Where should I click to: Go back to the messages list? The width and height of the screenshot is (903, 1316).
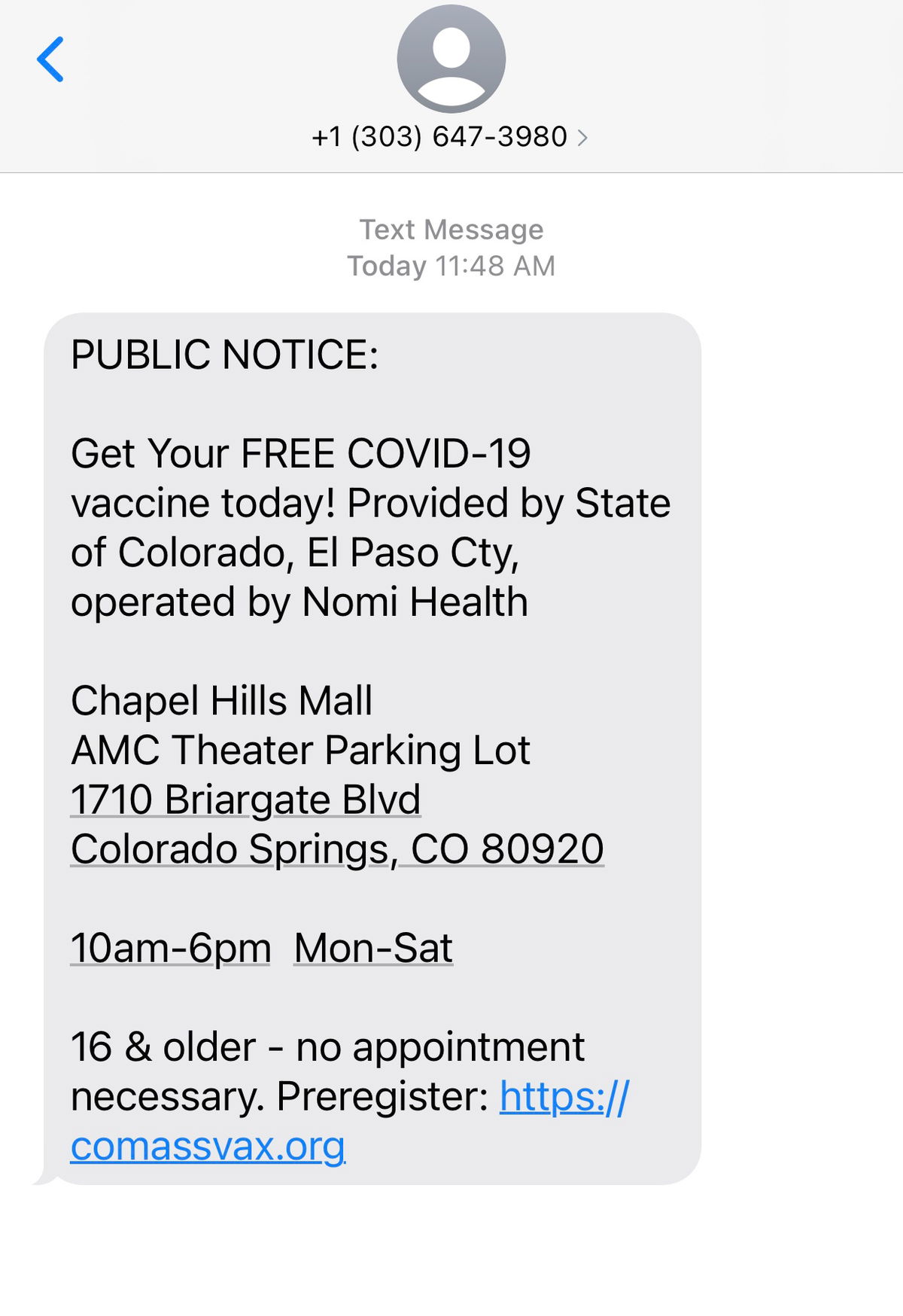point(50,59)
